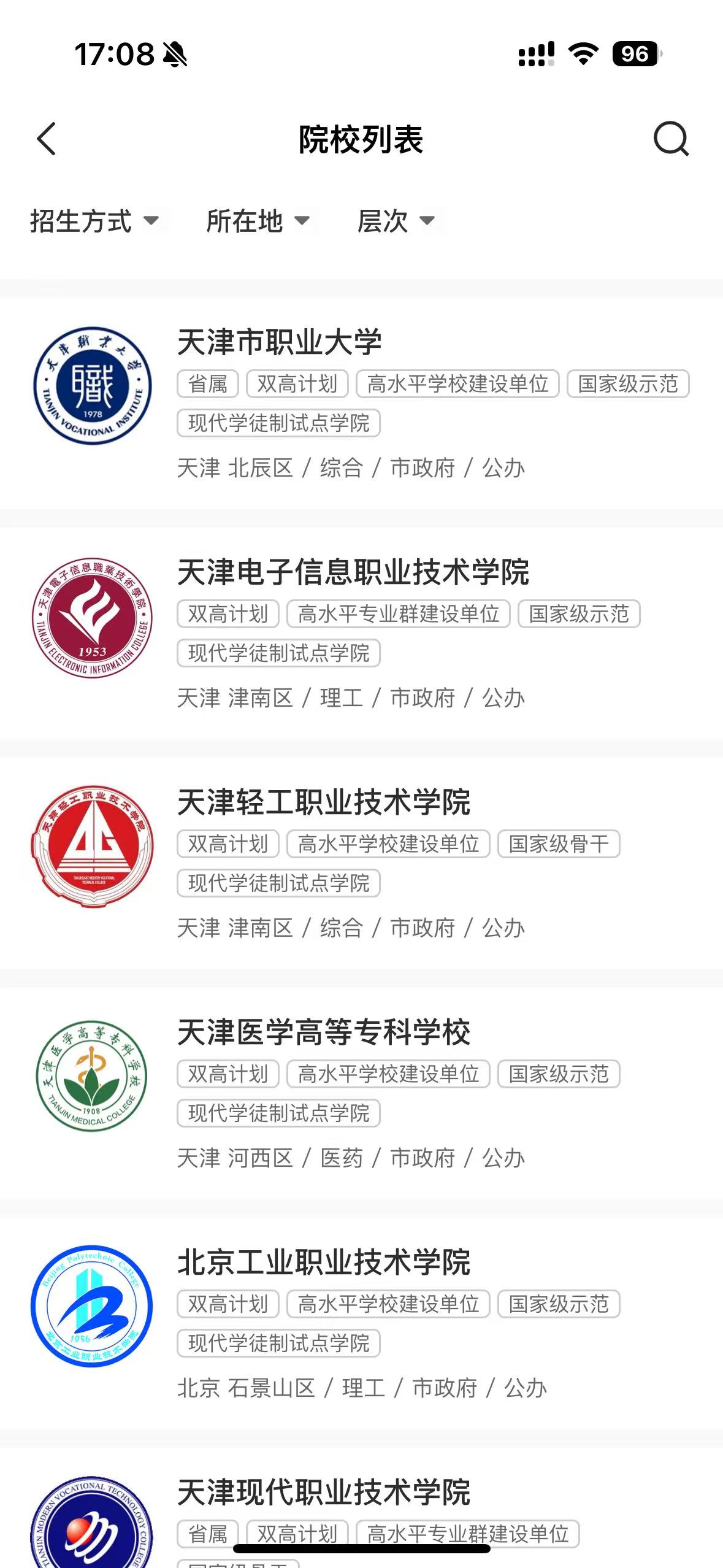Select 天津轻工职业技术学院
This screenshot has width=723, height=1568.
[324, 802]
